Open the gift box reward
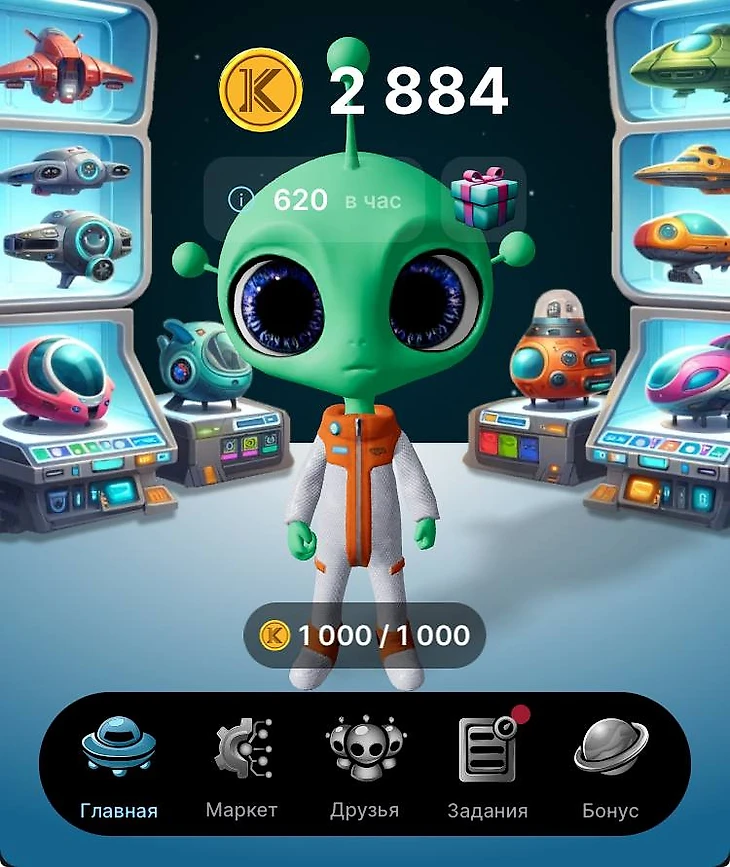This screenshot has height=867, width=730. pyautogui.click(x=483, y=197)
